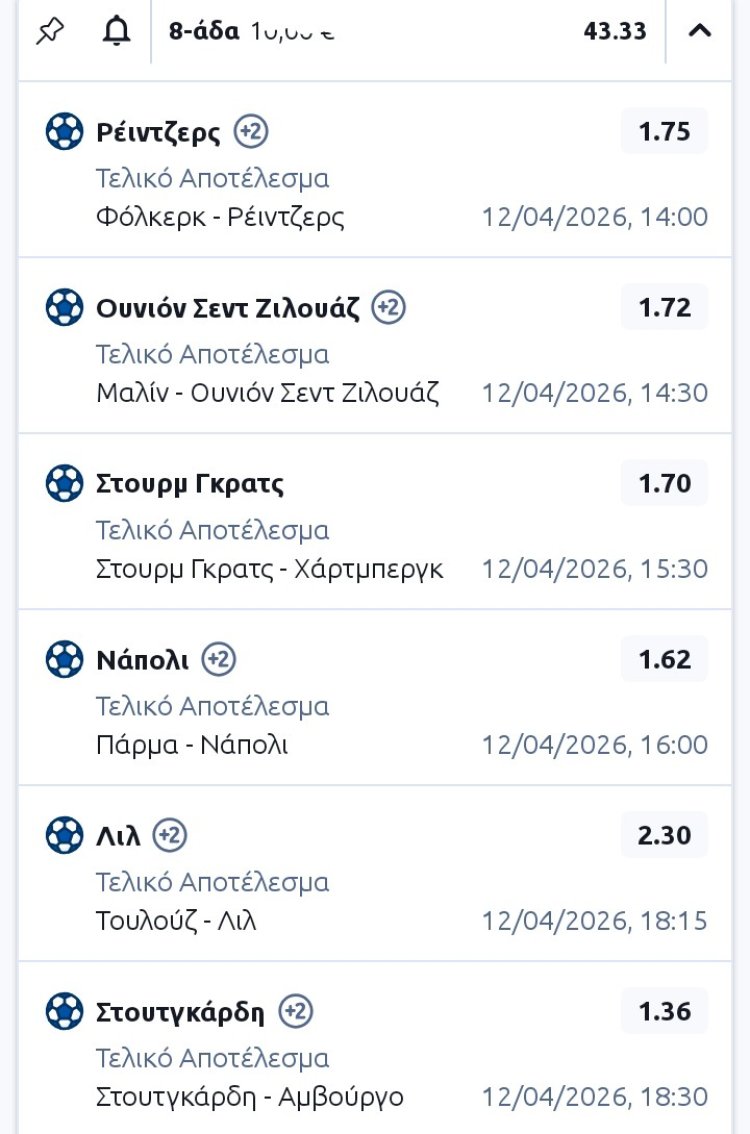750x1134 pixels.
Task: View the Πάρμα - Νάπολι selection
Action: [x=192, y=745]
